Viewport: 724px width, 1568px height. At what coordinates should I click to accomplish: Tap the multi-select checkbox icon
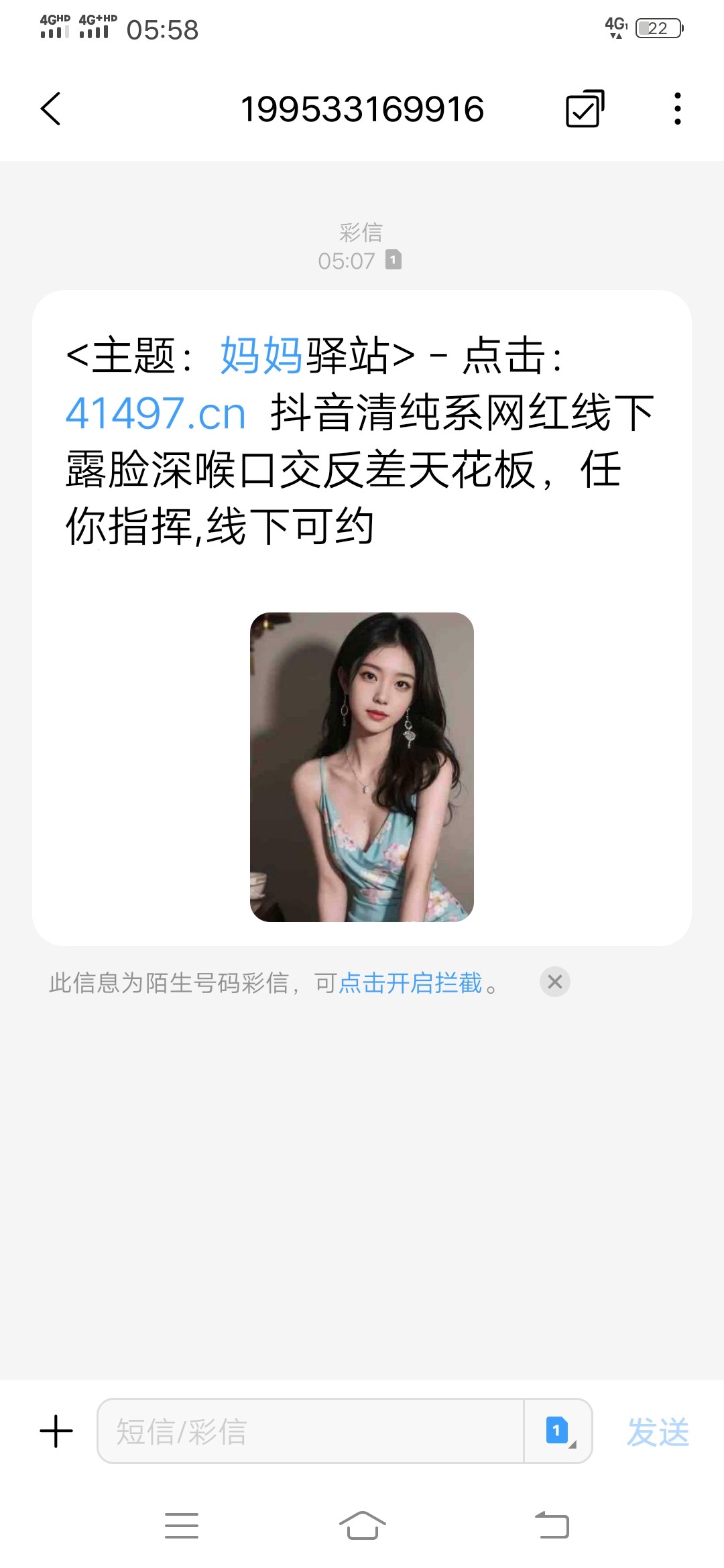[x=585, y=109]
